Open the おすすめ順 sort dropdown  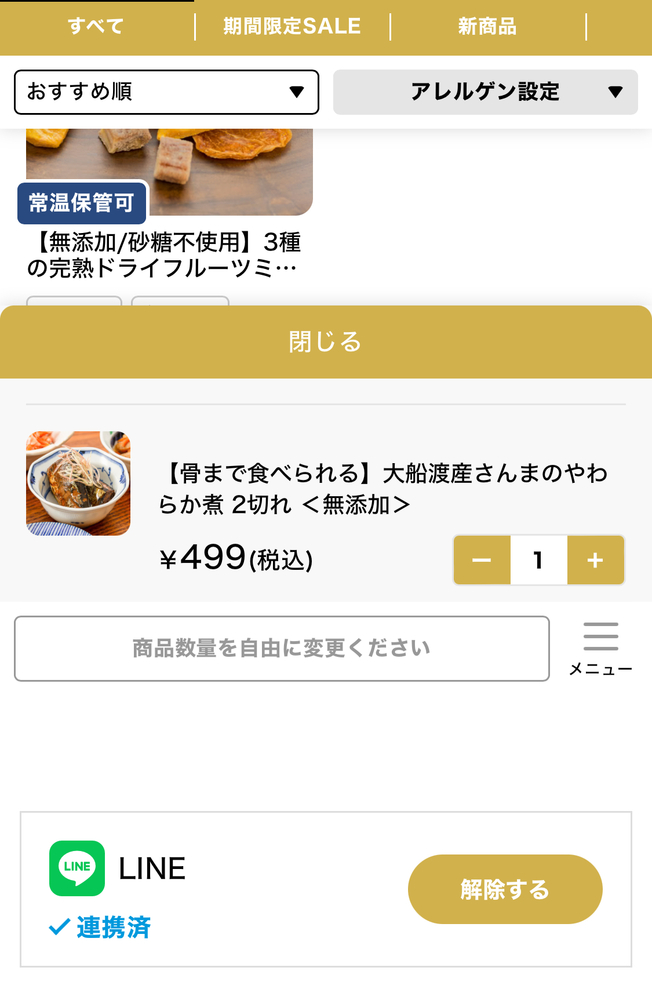pos(166,92)
